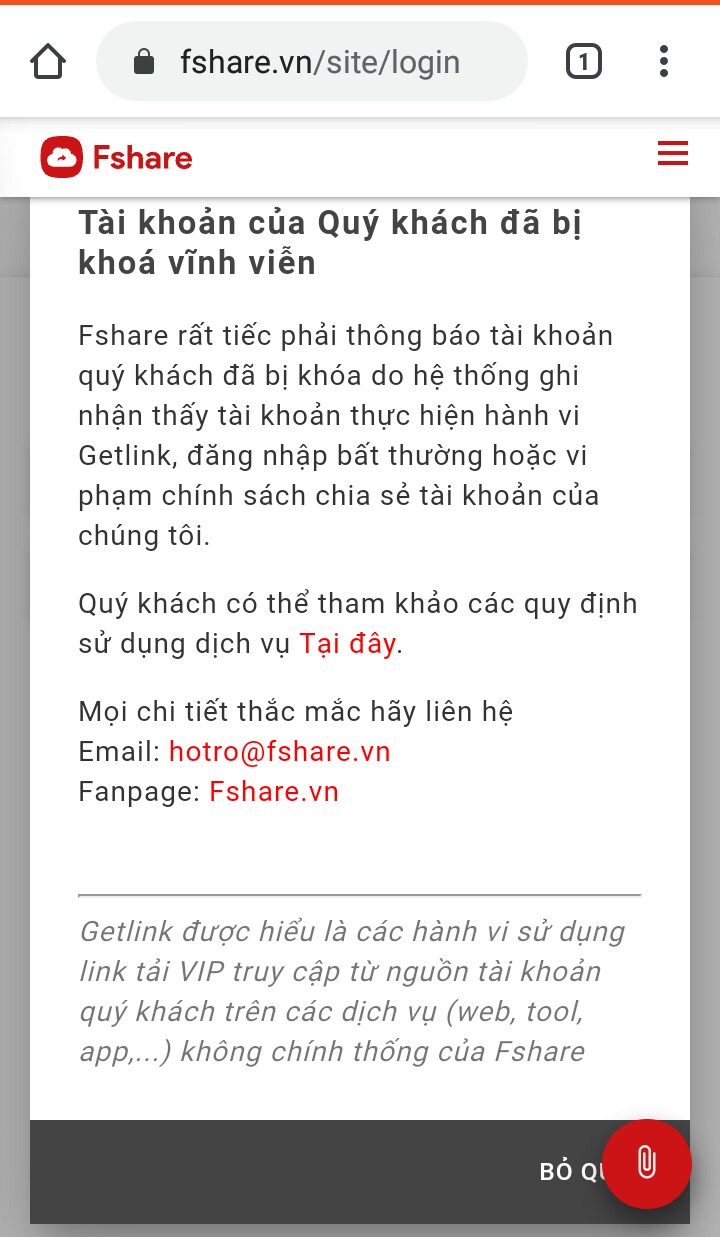Open the Fshare hamburger menu
Screen dimensions: 720x1237
(x=673, y=154)
